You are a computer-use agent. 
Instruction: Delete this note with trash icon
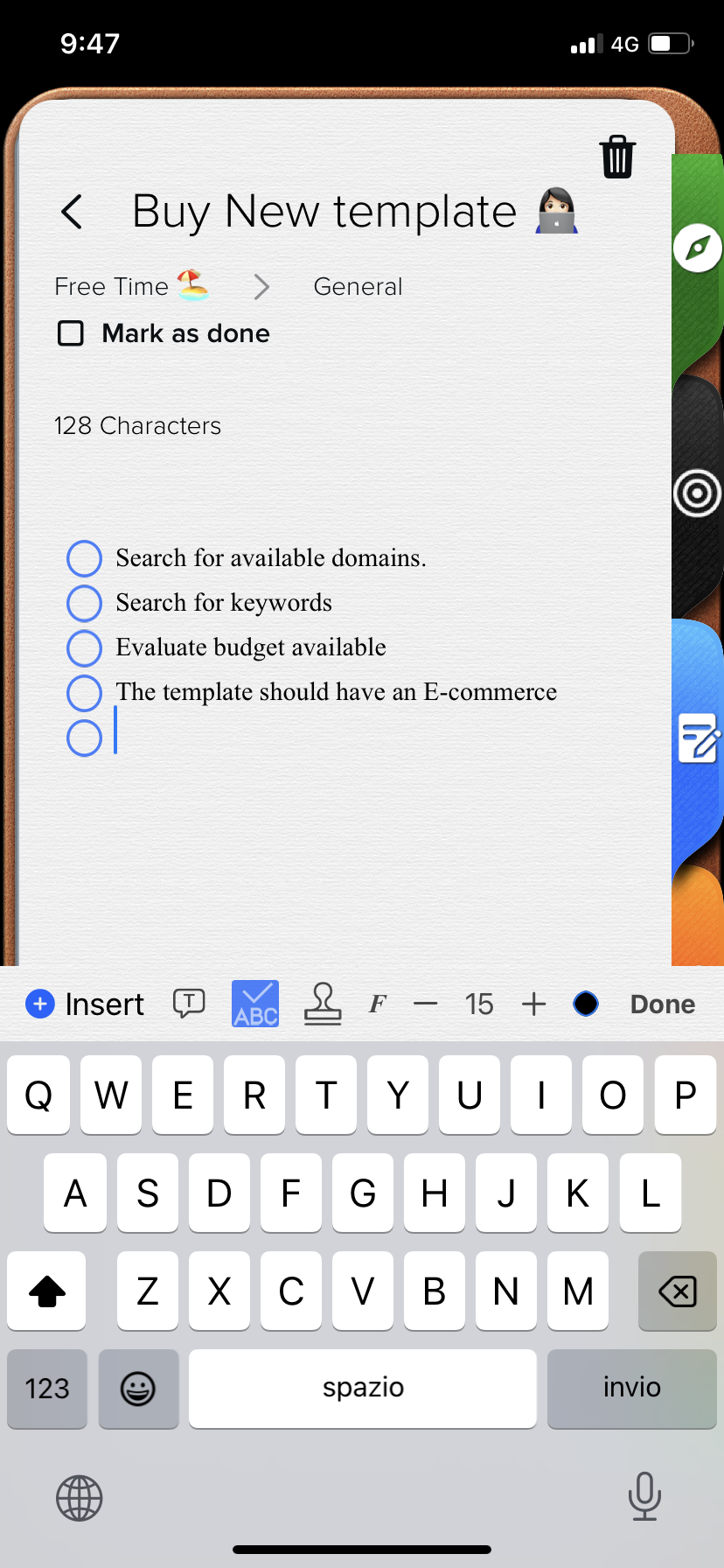click(x=617, y=157)
